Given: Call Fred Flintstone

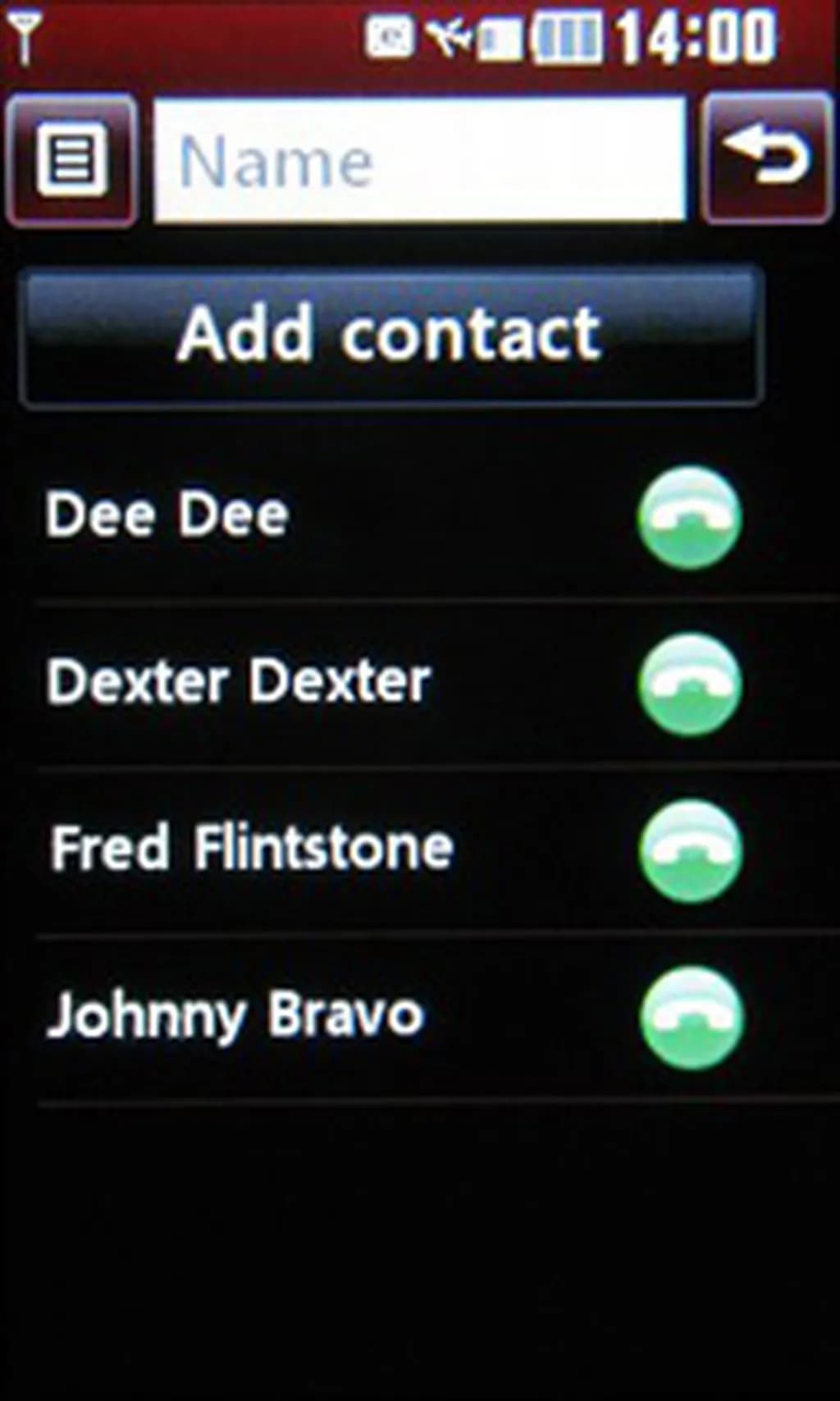Looking at the screenshot, I should pyautogui.click(x=691, y=851).
